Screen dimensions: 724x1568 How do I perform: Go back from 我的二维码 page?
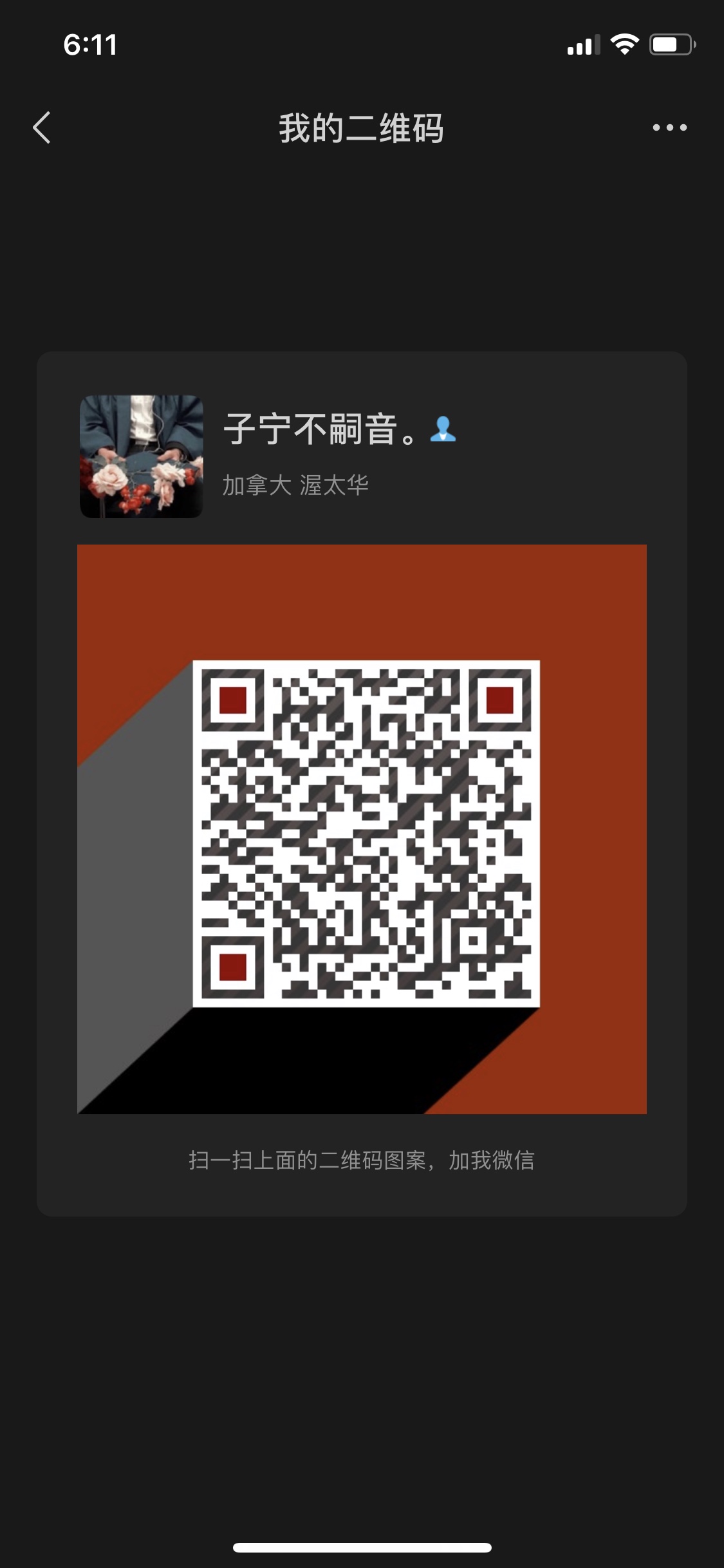pyautogui.click(x=42, y=127)
